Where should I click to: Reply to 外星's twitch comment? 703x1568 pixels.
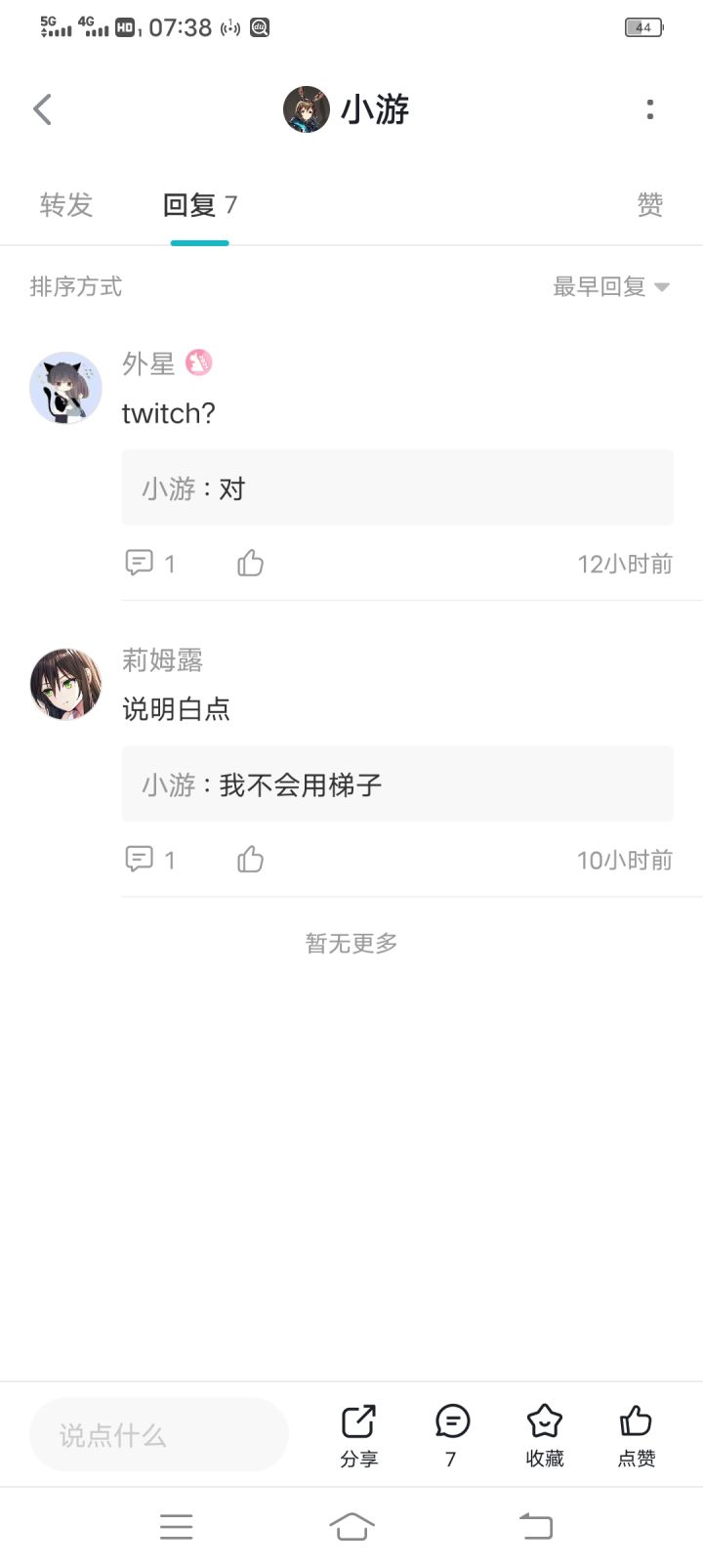149,564
